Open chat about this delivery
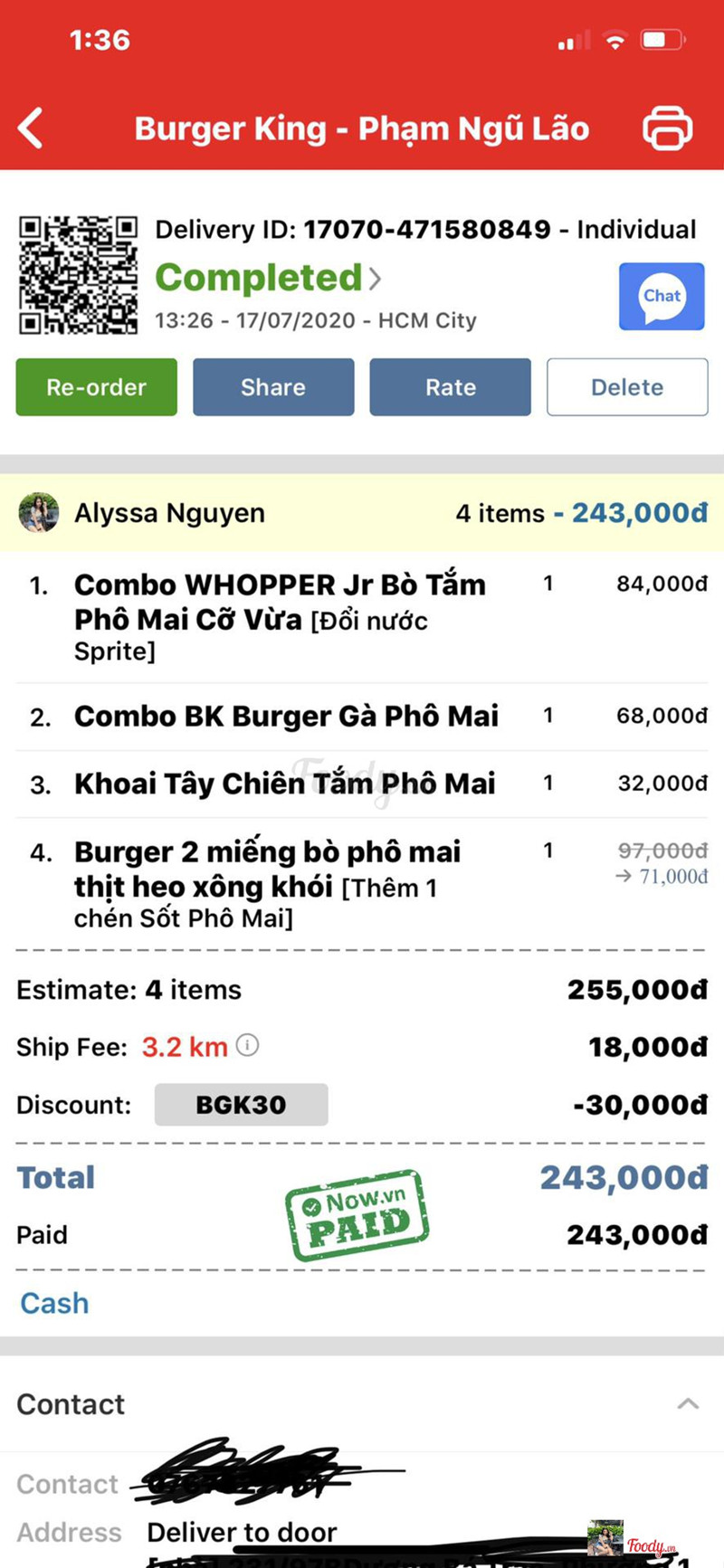Viewport: 724px width, 1568px height. point(662,297)
